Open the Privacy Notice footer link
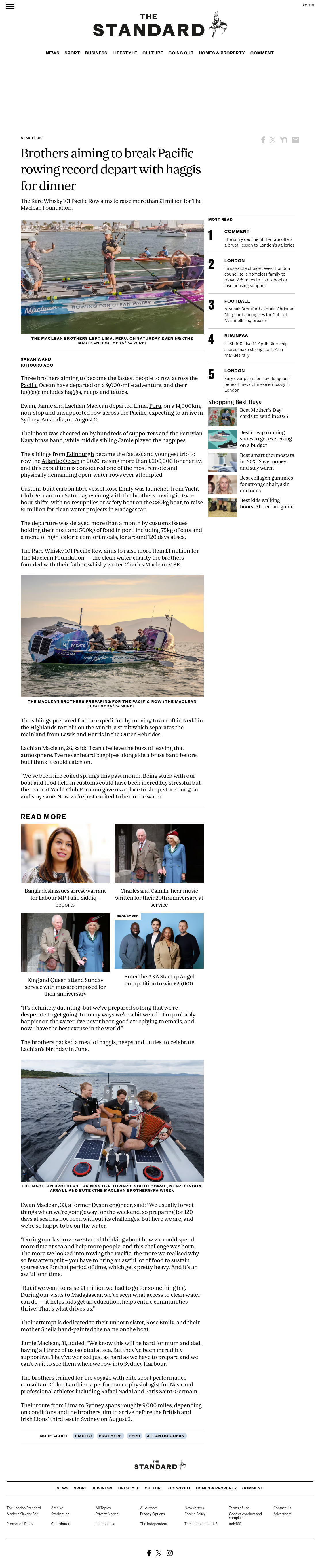This screenshot has width=320, height=1568. (107, 1514)
